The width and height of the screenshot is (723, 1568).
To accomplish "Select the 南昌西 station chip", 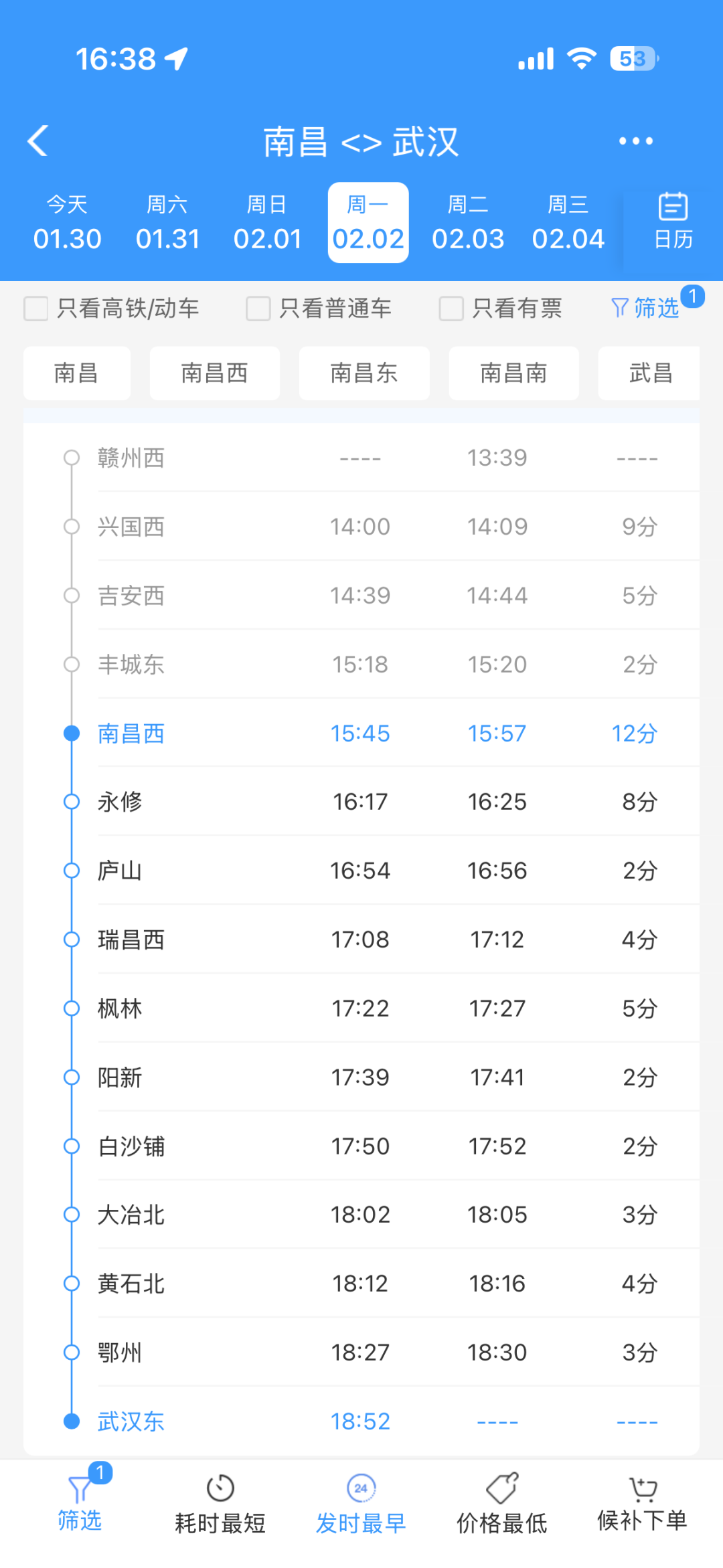I will point(214,373).
